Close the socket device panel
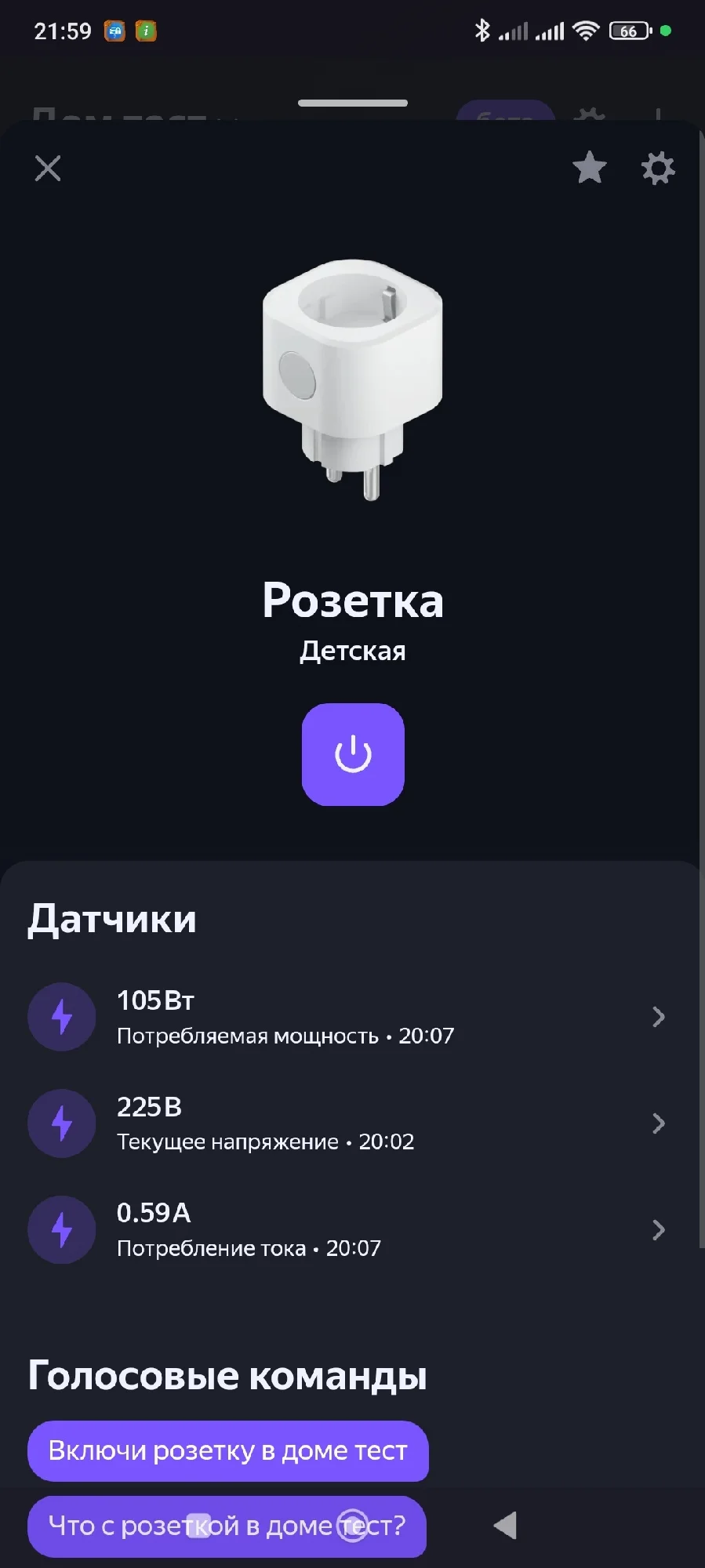This screenshot has height=1568, width=705. pos(48,168)
